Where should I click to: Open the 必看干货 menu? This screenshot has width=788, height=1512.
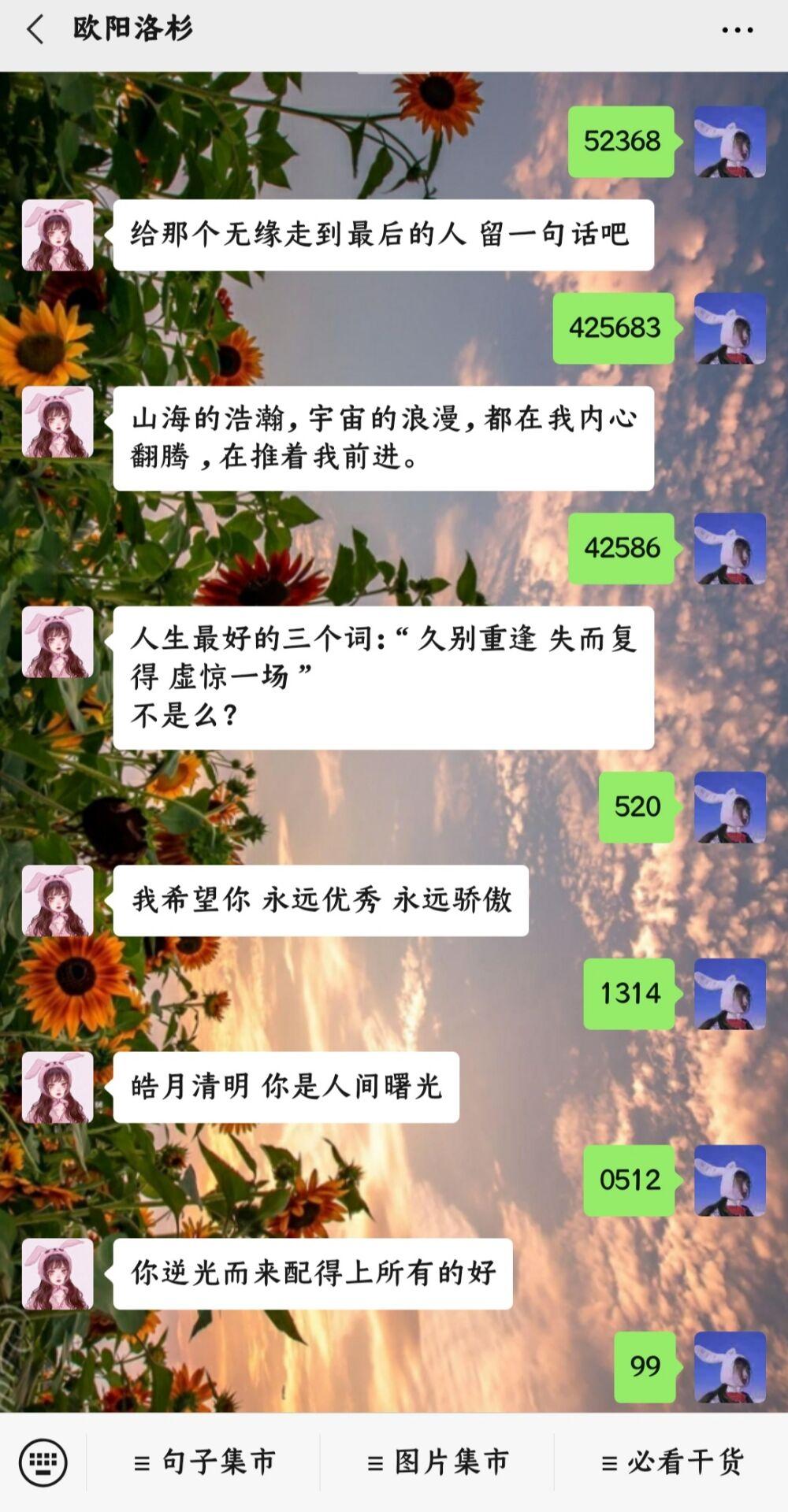pyautogui.click(x=671, y=1462)
